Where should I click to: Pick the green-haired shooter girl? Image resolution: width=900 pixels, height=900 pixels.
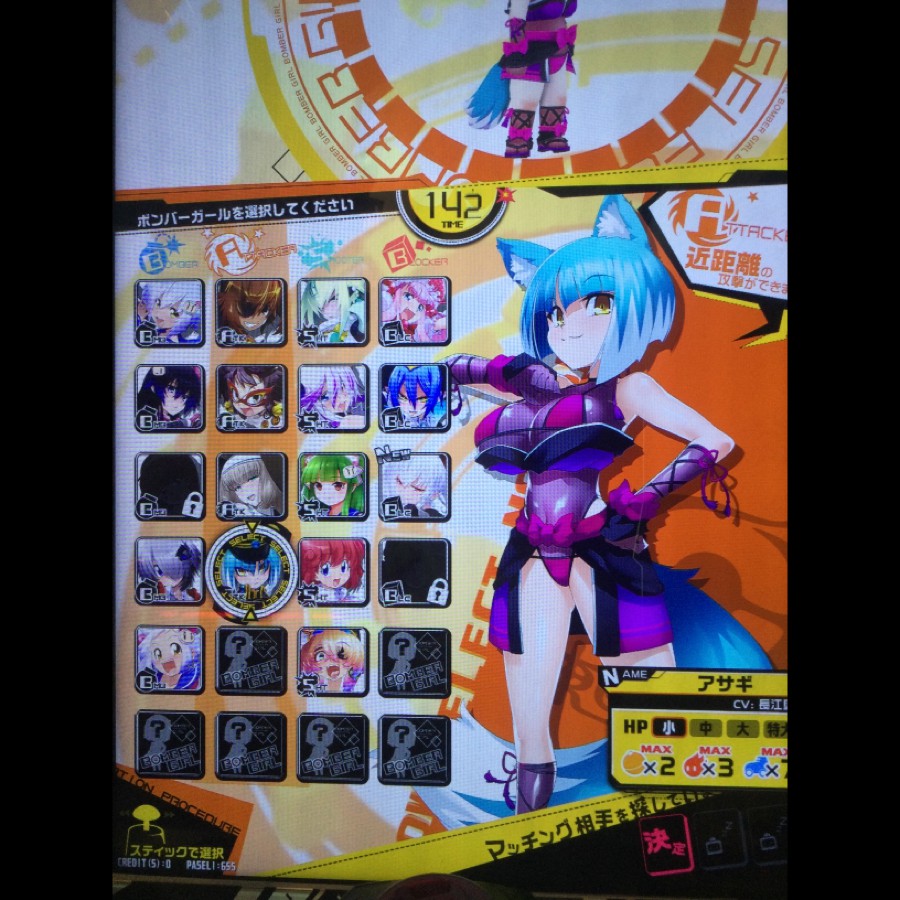click(332, 486)
